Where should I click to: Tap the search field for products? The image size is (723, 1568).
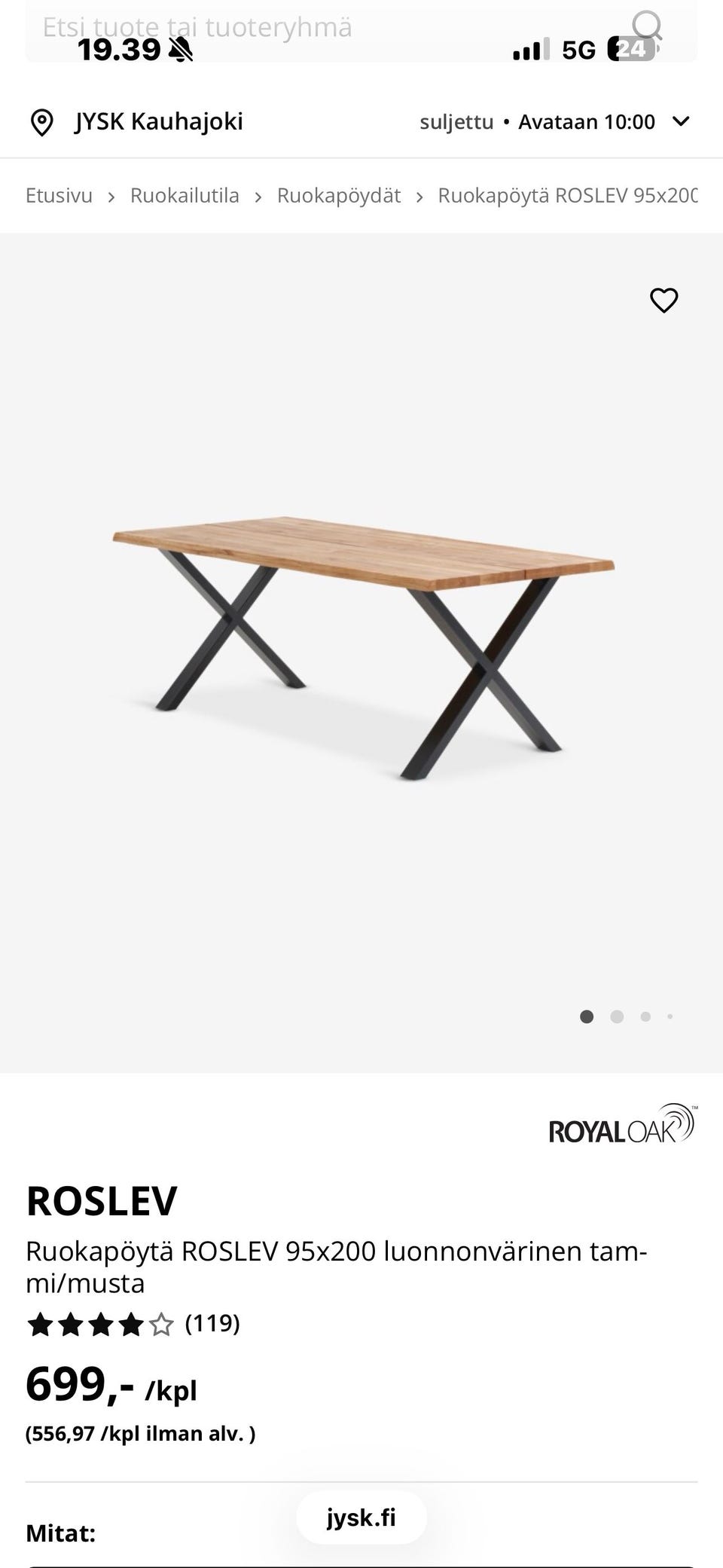point(301,29)
